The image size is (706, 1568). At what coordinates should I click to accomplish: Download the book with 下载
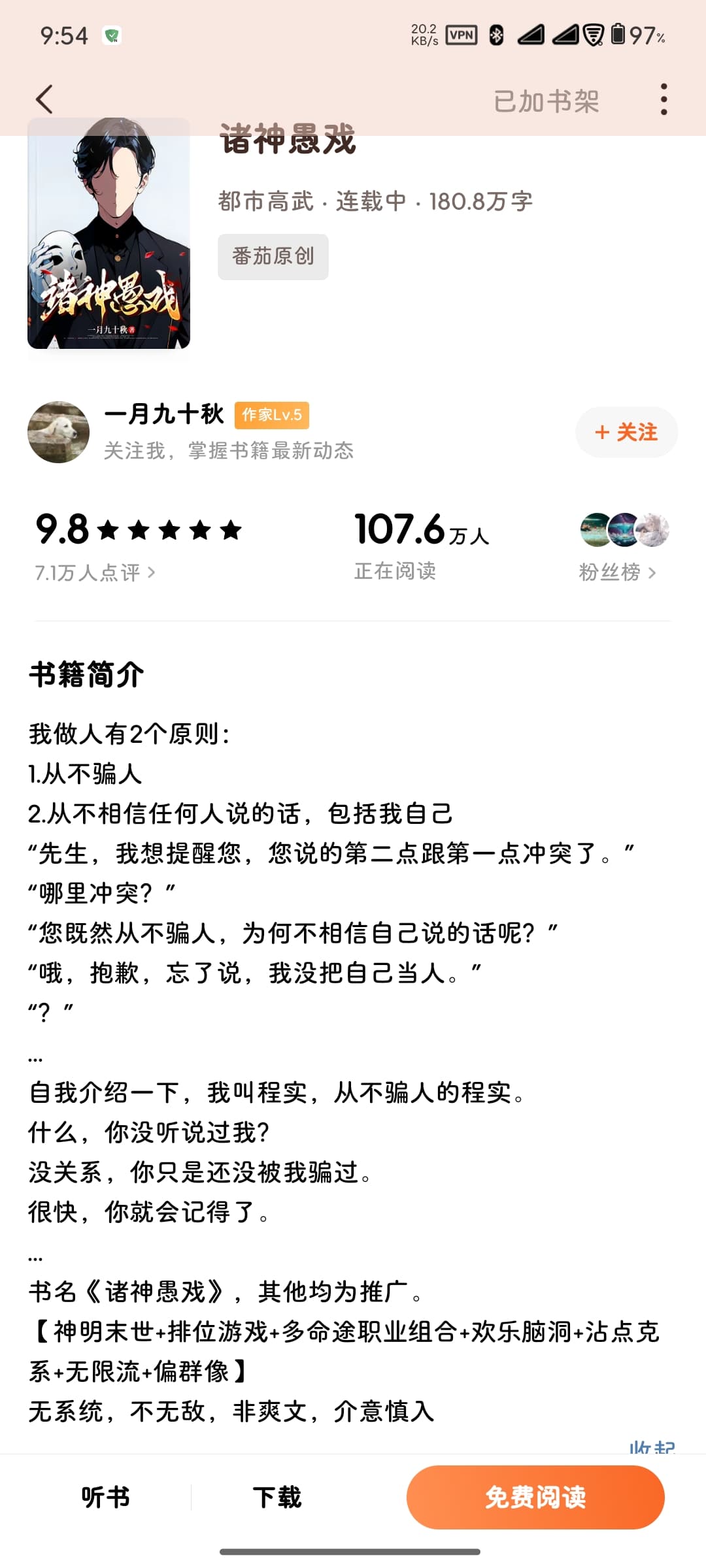pyautogui.click(x=277, y=1497)
